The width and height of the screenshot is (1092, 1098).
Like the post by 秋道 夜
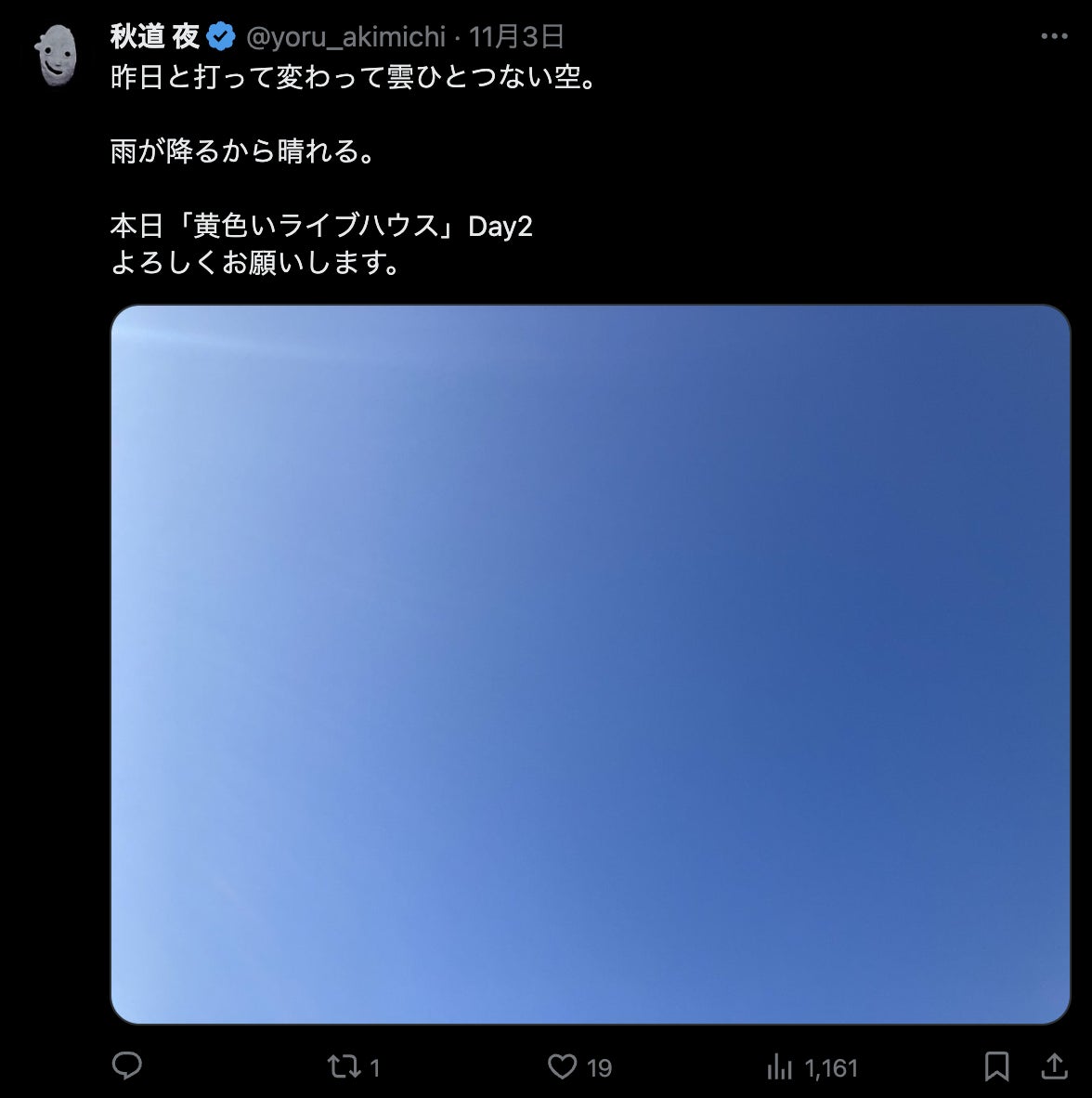click(x=563, y=1066)
